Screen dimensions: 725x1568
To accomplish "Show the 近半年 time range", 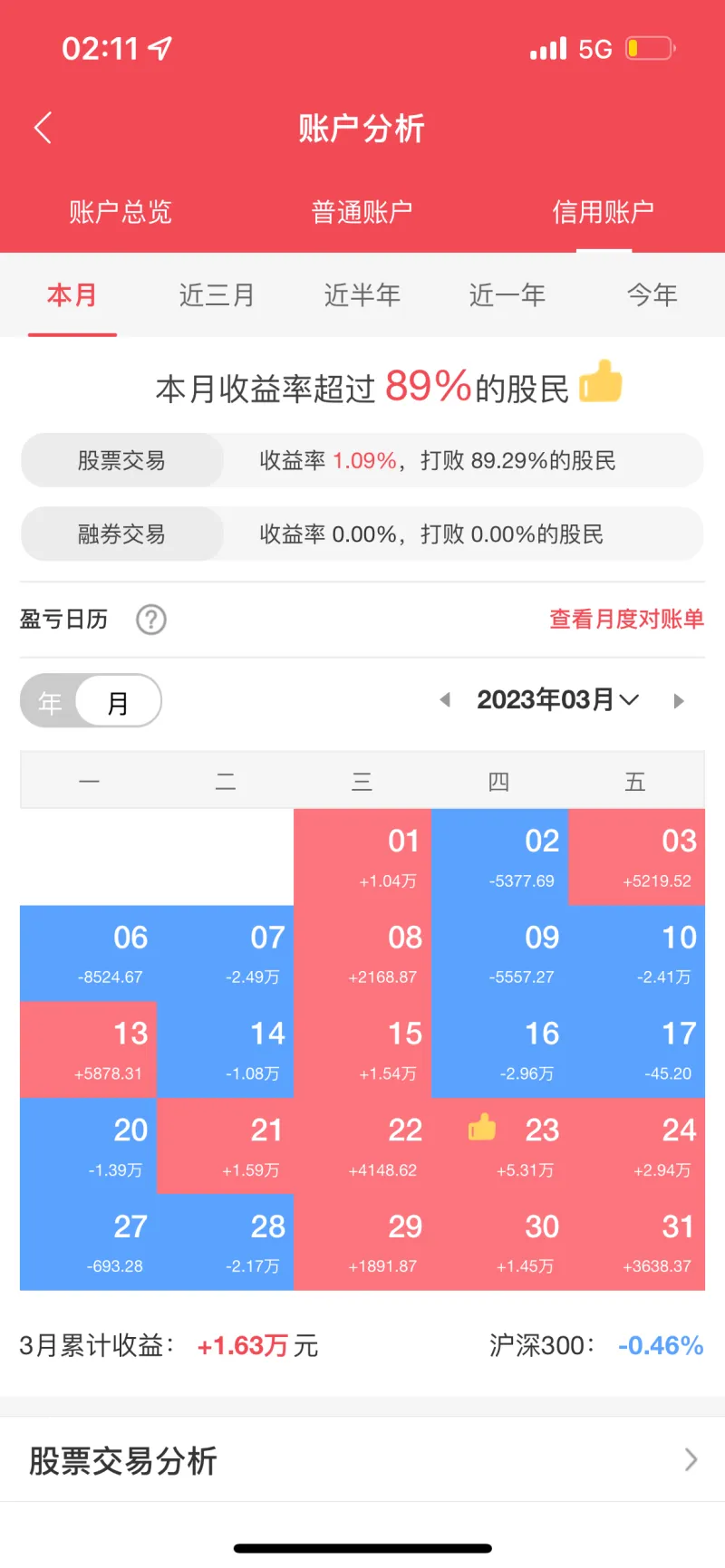I will point(362,295).
